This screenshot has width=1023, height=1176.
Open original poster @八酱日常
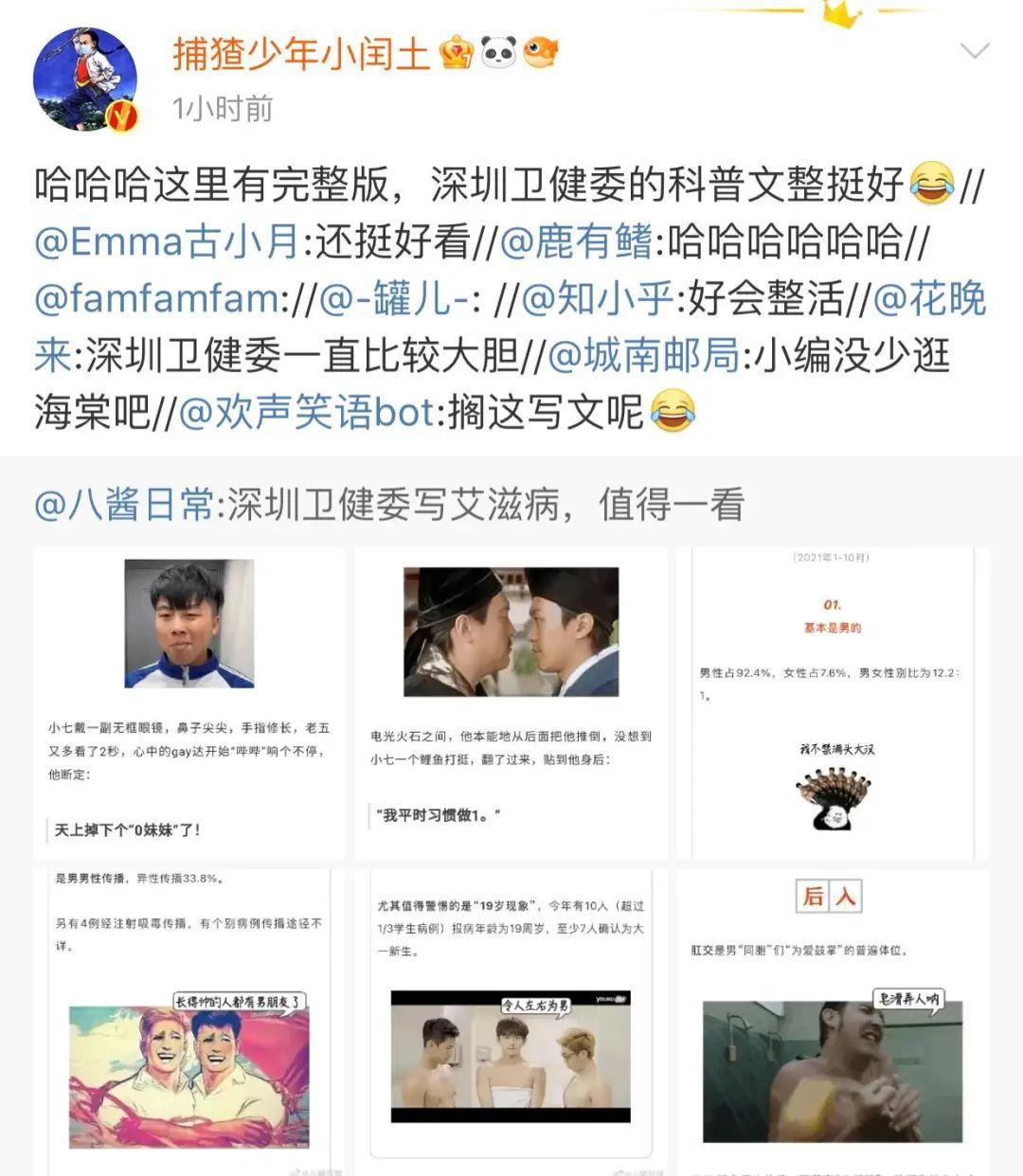click(x=123, y=505)
